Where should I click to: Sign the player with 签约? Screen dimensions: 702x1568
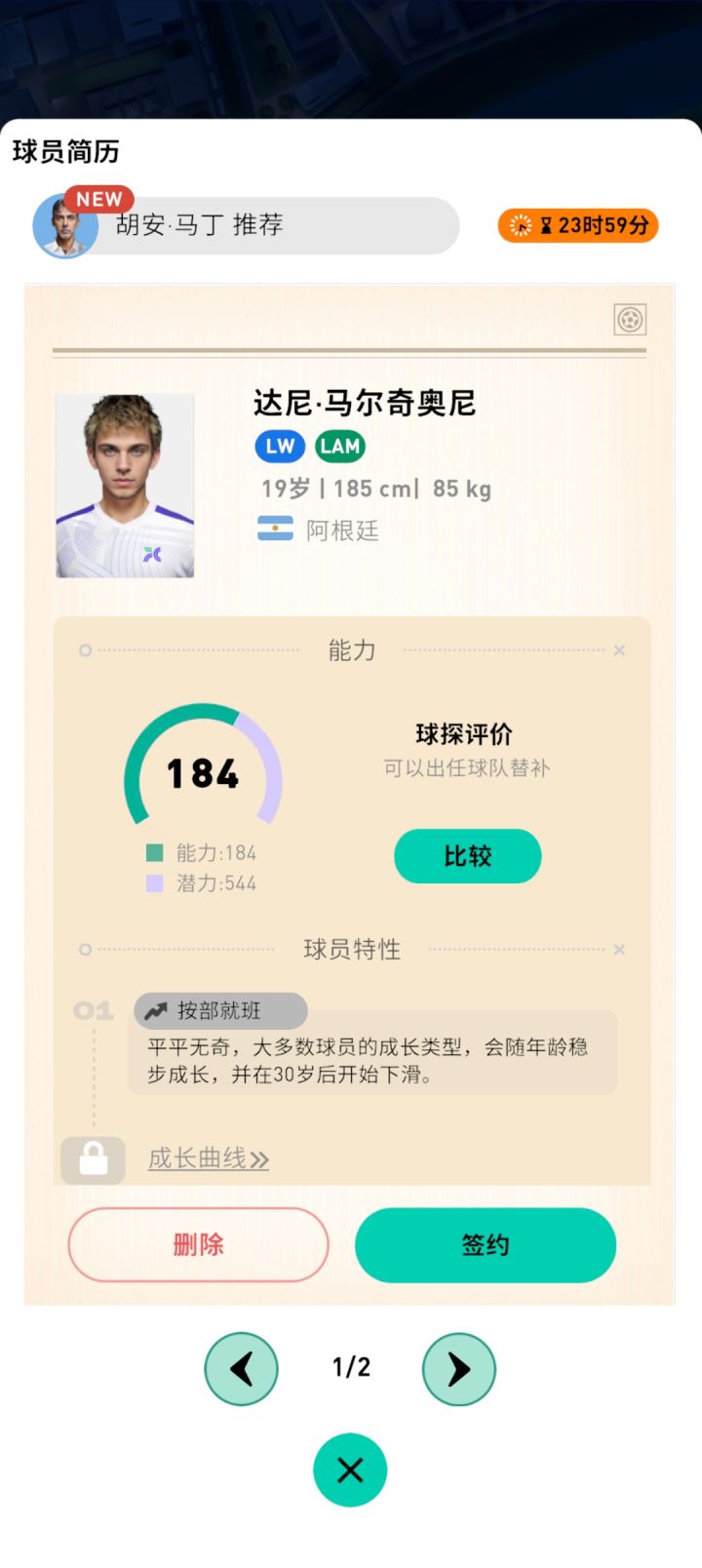[x=485, y=1244]
